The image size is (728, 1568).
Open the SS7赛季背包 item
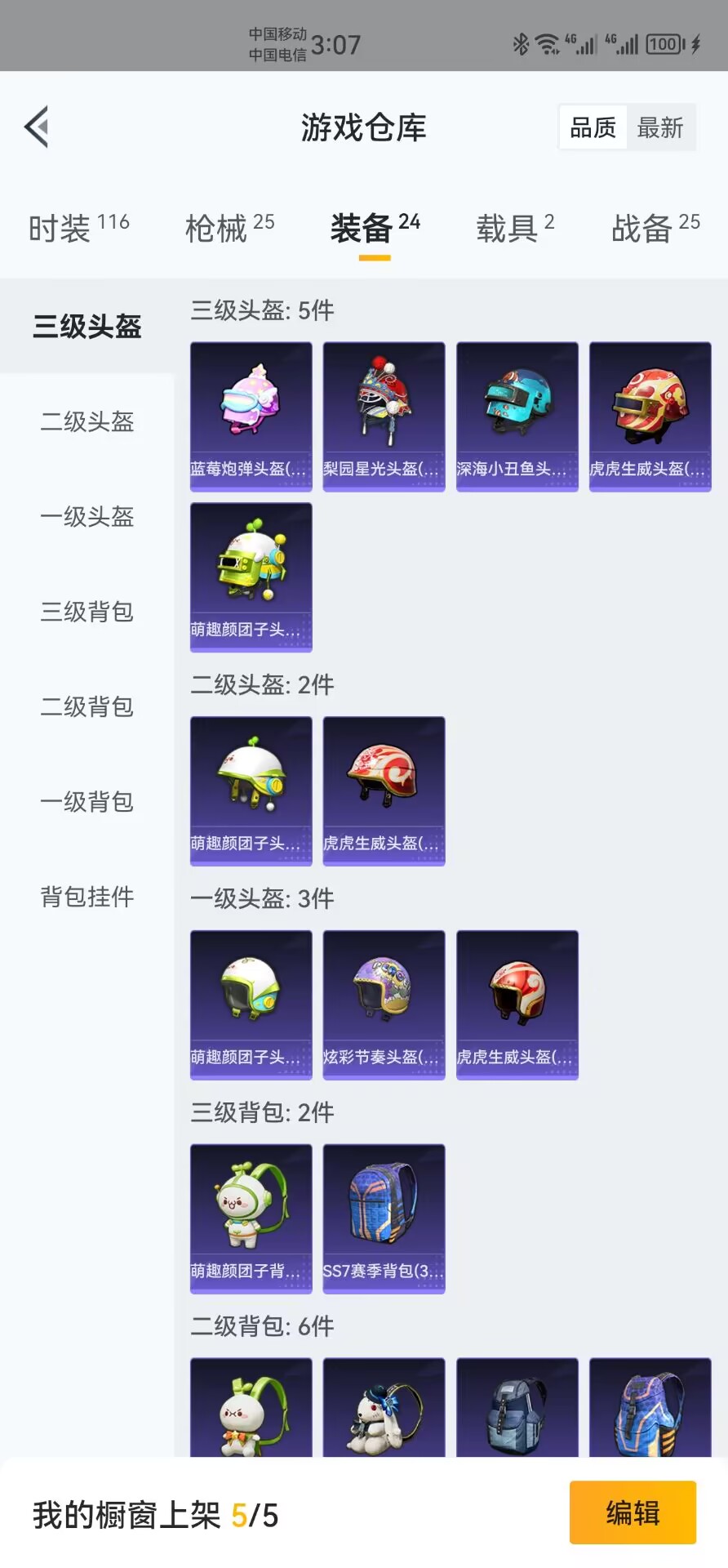(384, 1218)
